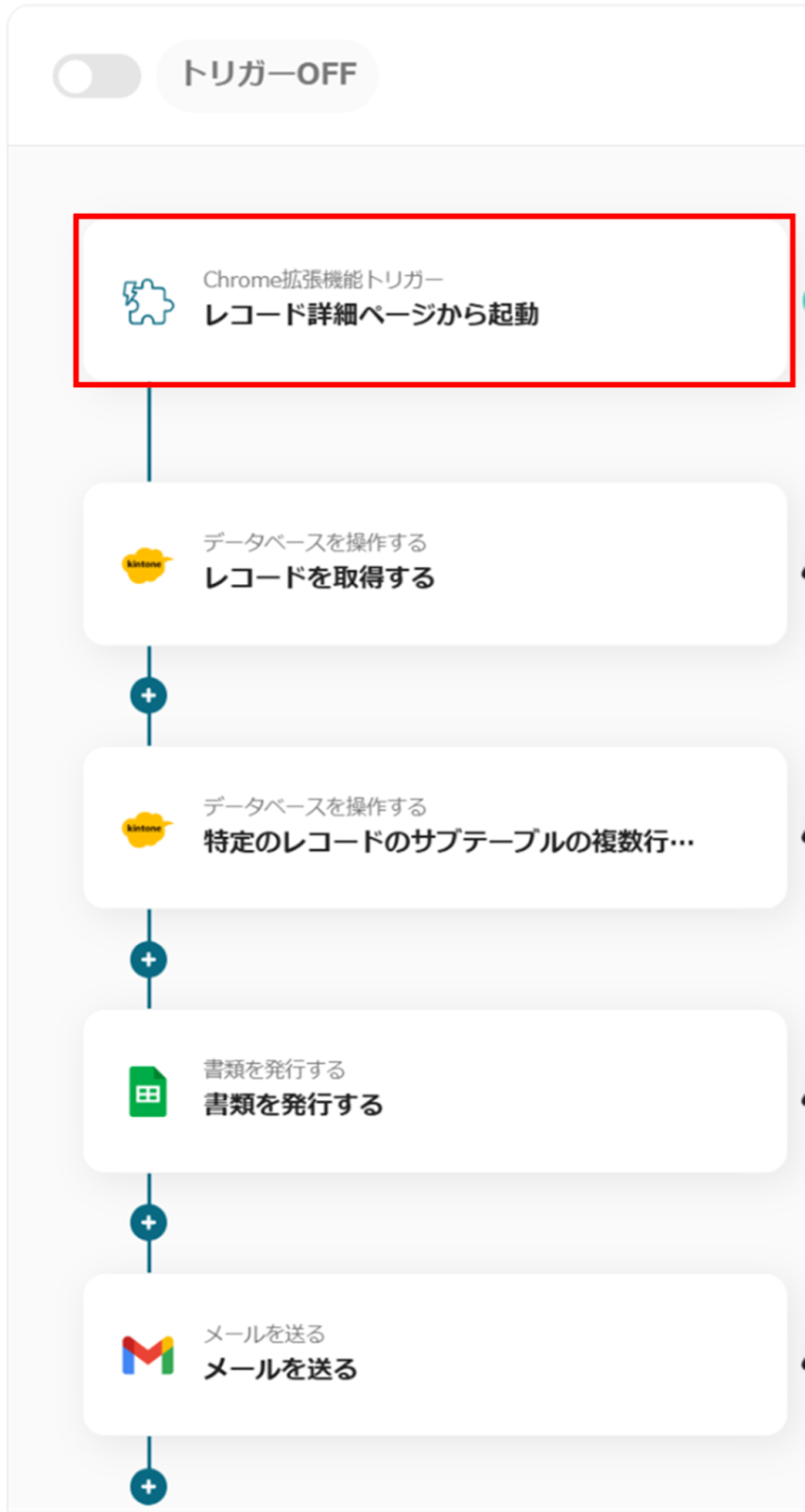Add a step below the サブテーブル step
Screen dimensions: 805x1512
[148, 959]
